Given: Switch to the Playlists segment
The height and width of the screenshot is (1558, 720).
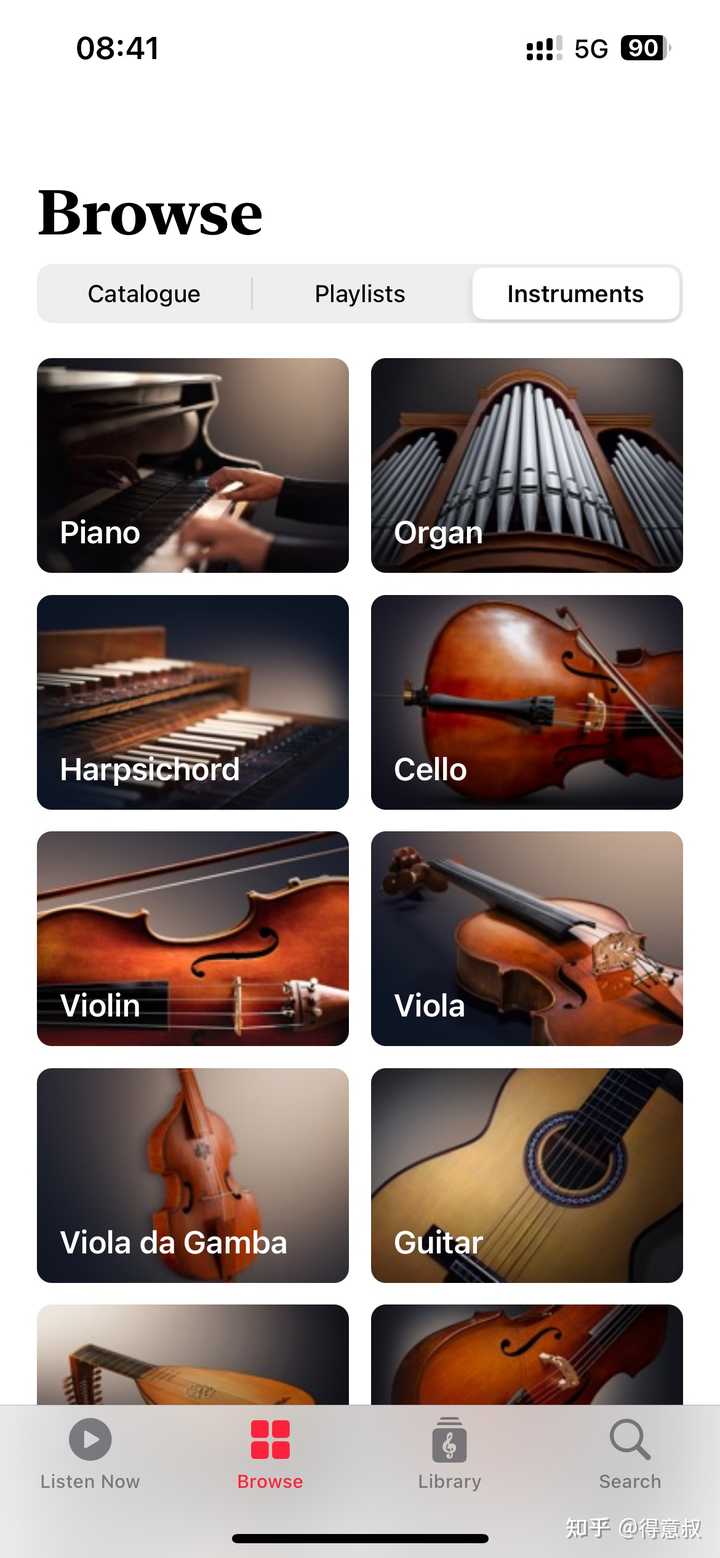Looking at the screenshot, I should [x=360, y=294].
